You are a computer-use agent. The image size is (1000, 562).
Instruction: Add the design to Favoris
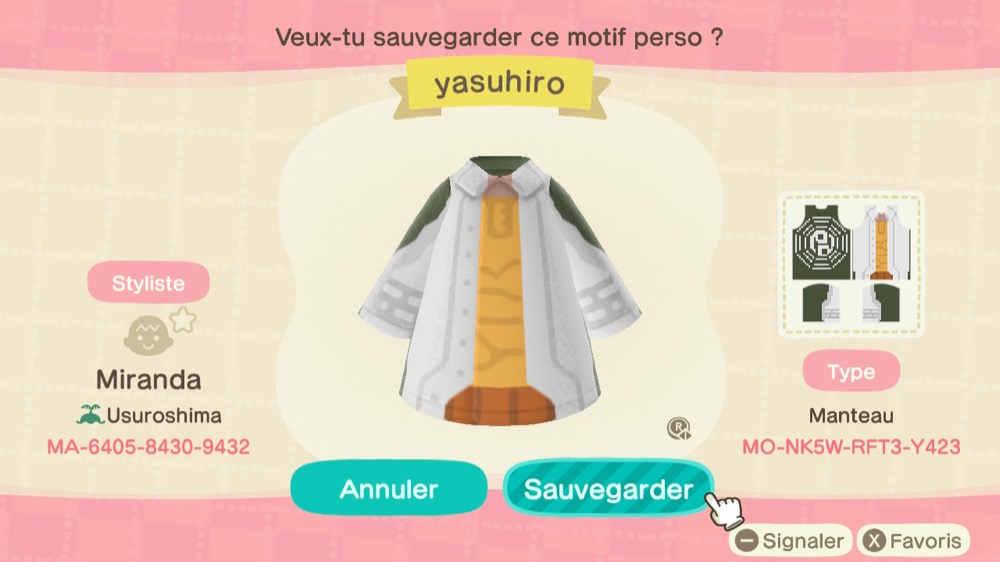(914, 542)
